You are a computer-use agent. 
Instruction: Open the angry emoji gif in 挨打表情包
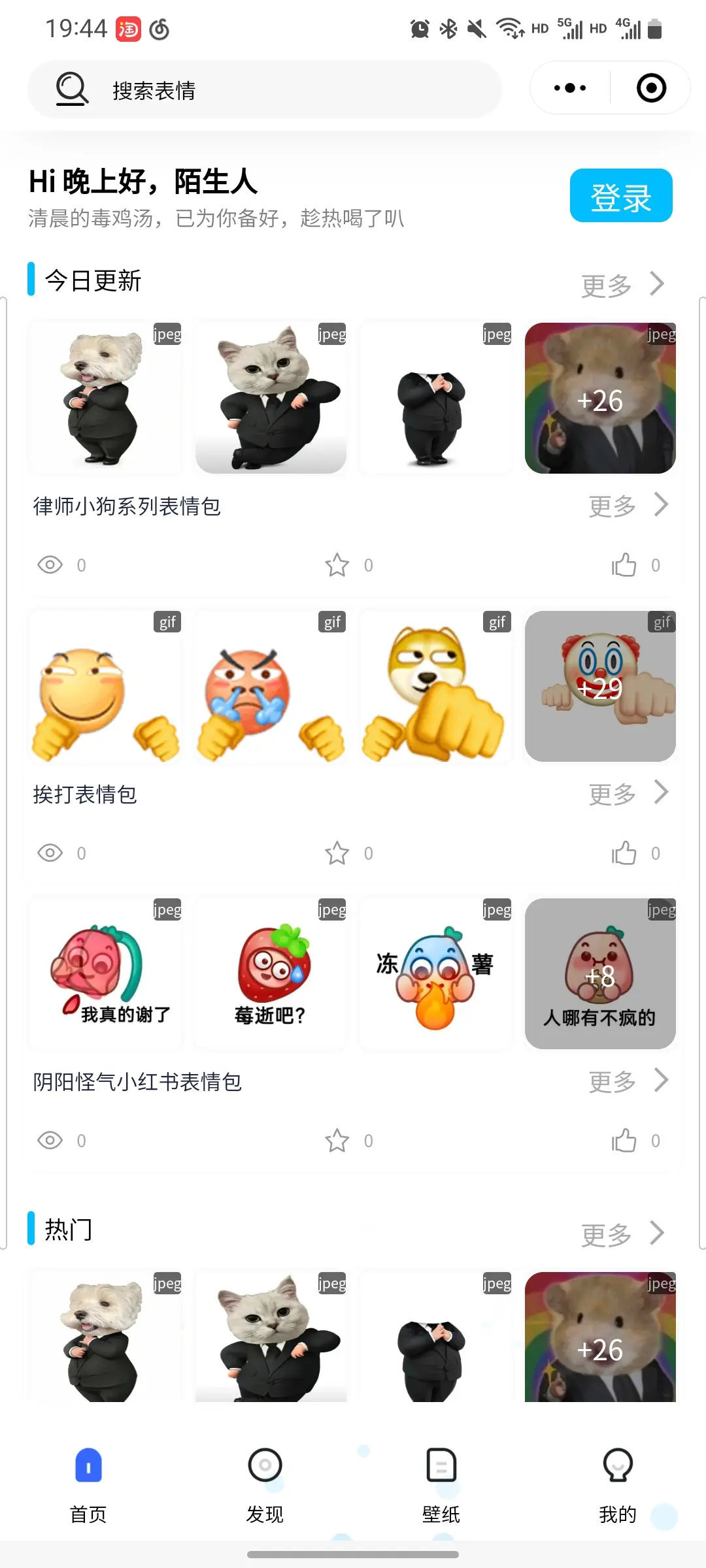tap(270, 687)
